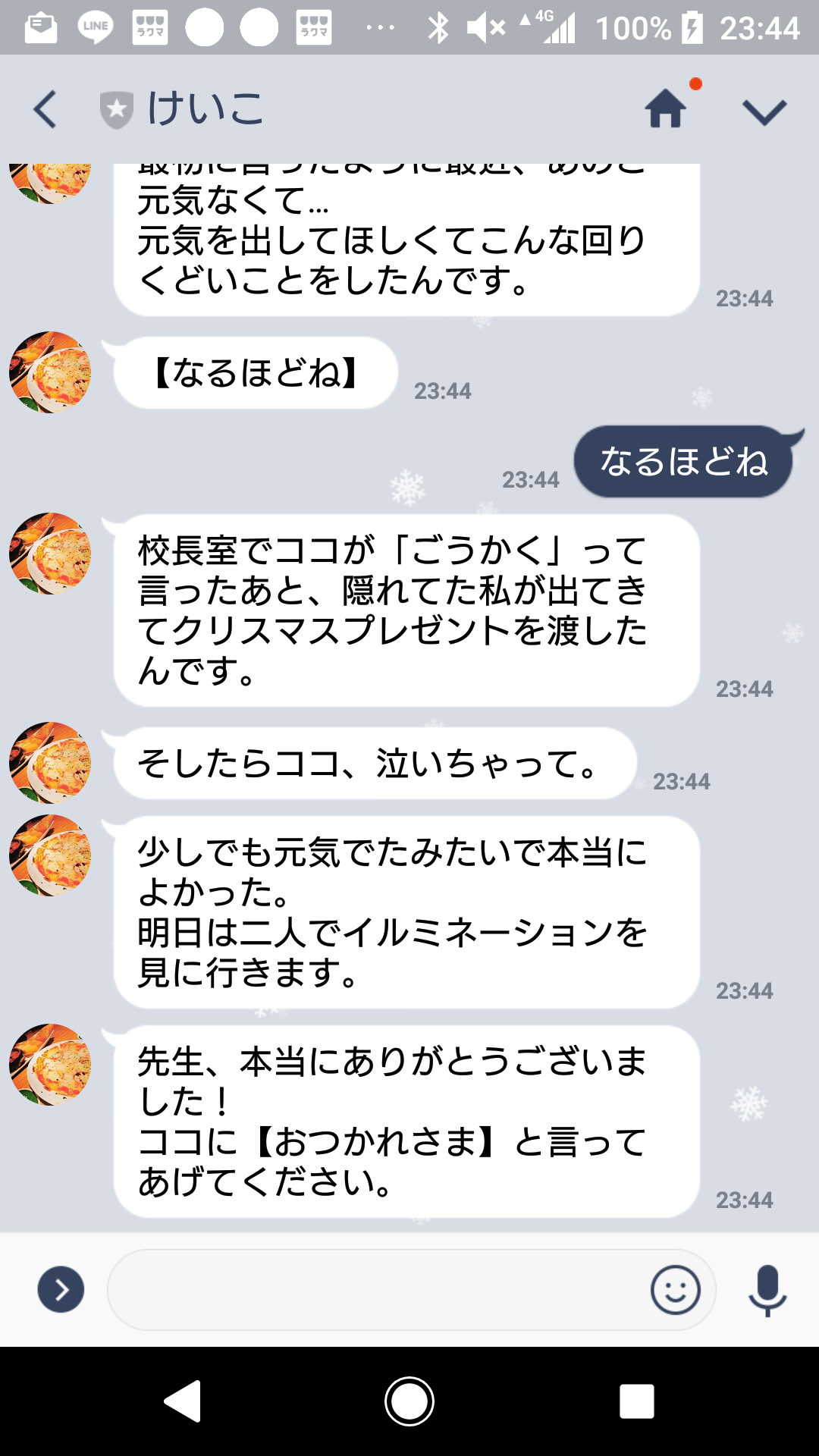Image resolution: width=819 pixels, height=1456 pixels.
Task: Start voice input with the microphone
Action: [767, 1290]
